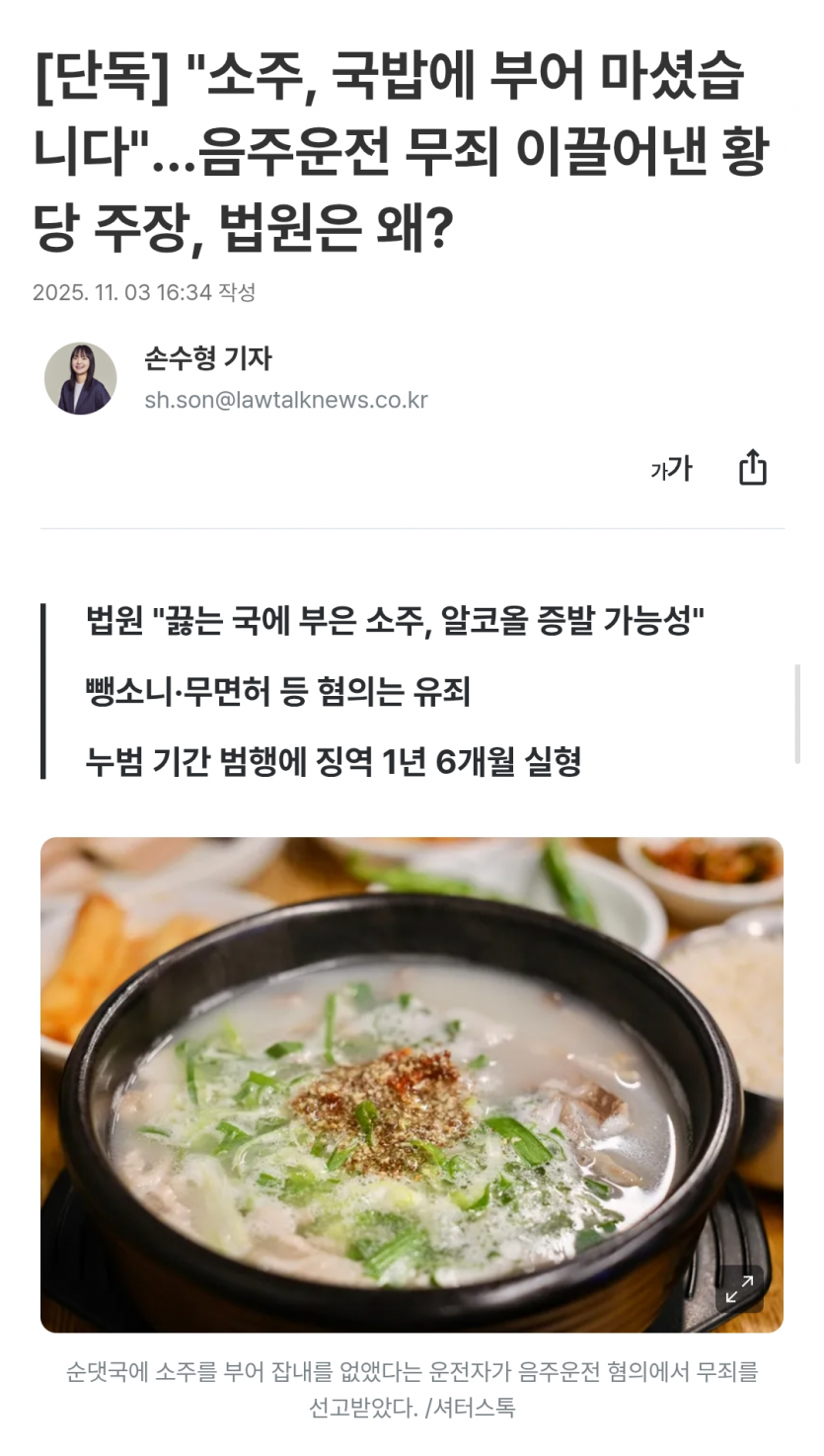Share this article
This screenshot has width=824, height=1456.
click(752, 468)
